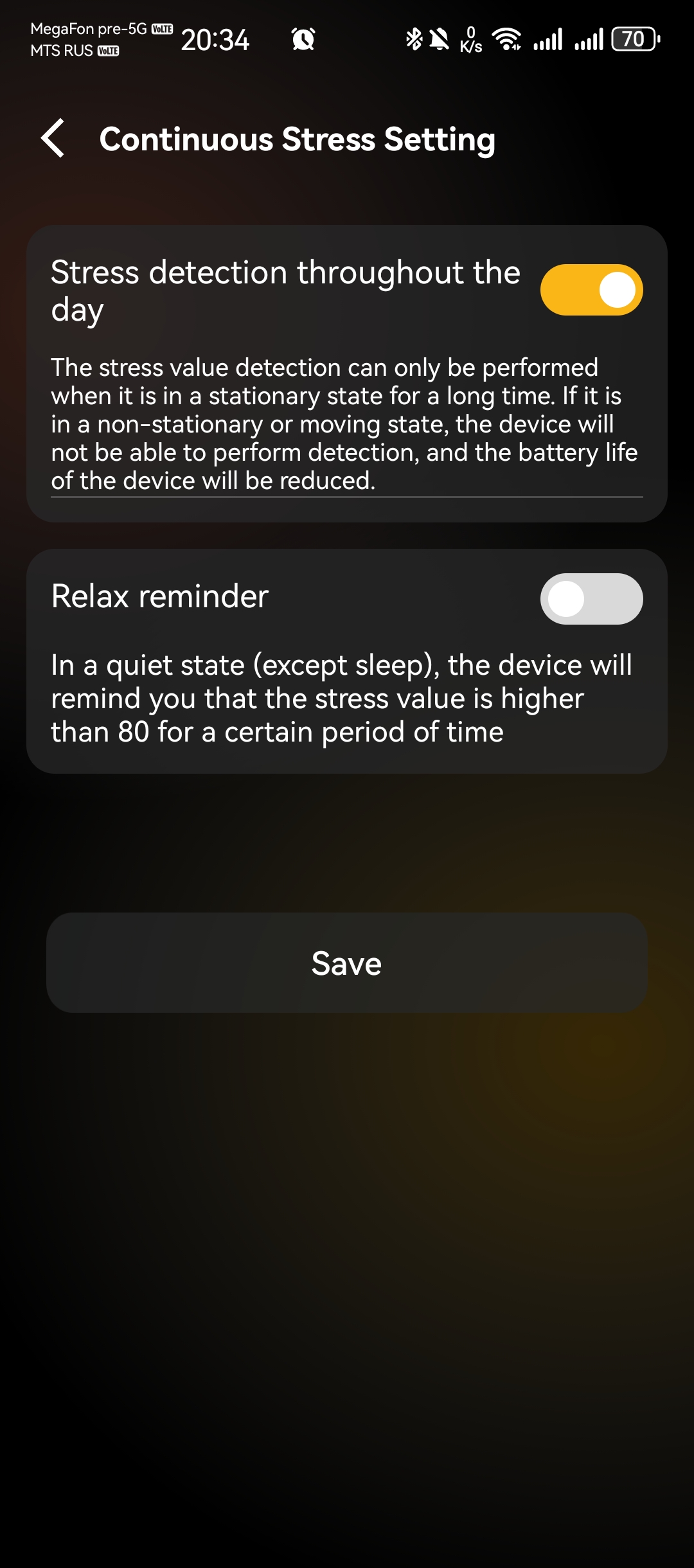Turn off stress detection throughout the day

[x=591, y=290]
